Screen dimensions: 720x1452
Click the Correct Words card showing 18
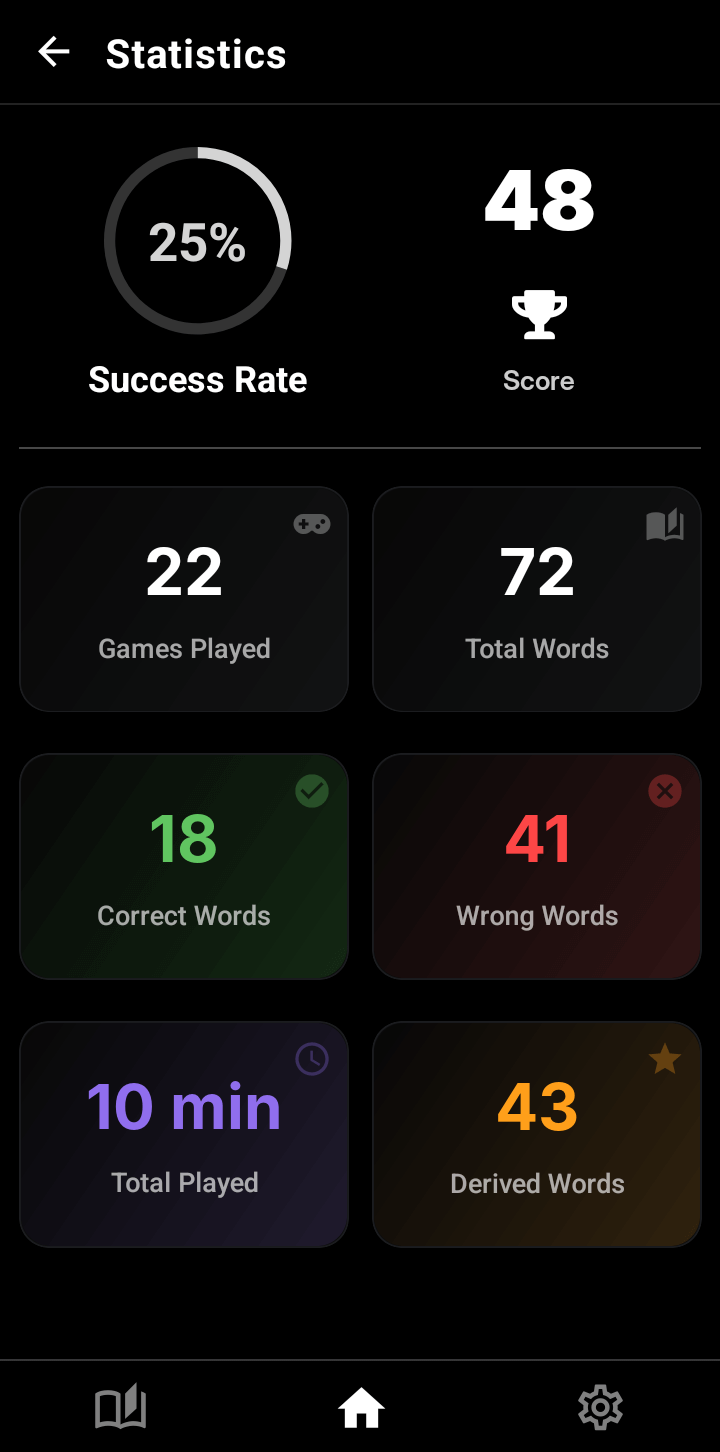pyautogui.click(x=184, y=866)
